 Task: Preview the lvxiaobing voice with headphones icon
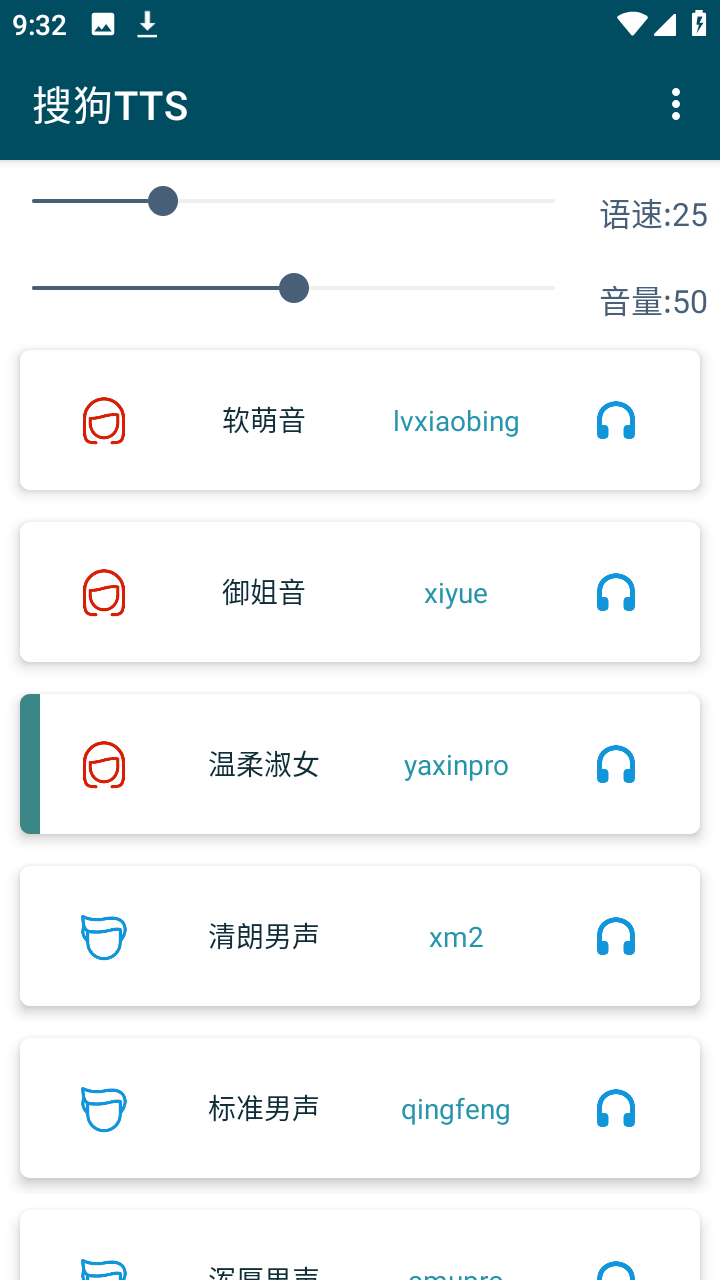[x=616, y=421]
